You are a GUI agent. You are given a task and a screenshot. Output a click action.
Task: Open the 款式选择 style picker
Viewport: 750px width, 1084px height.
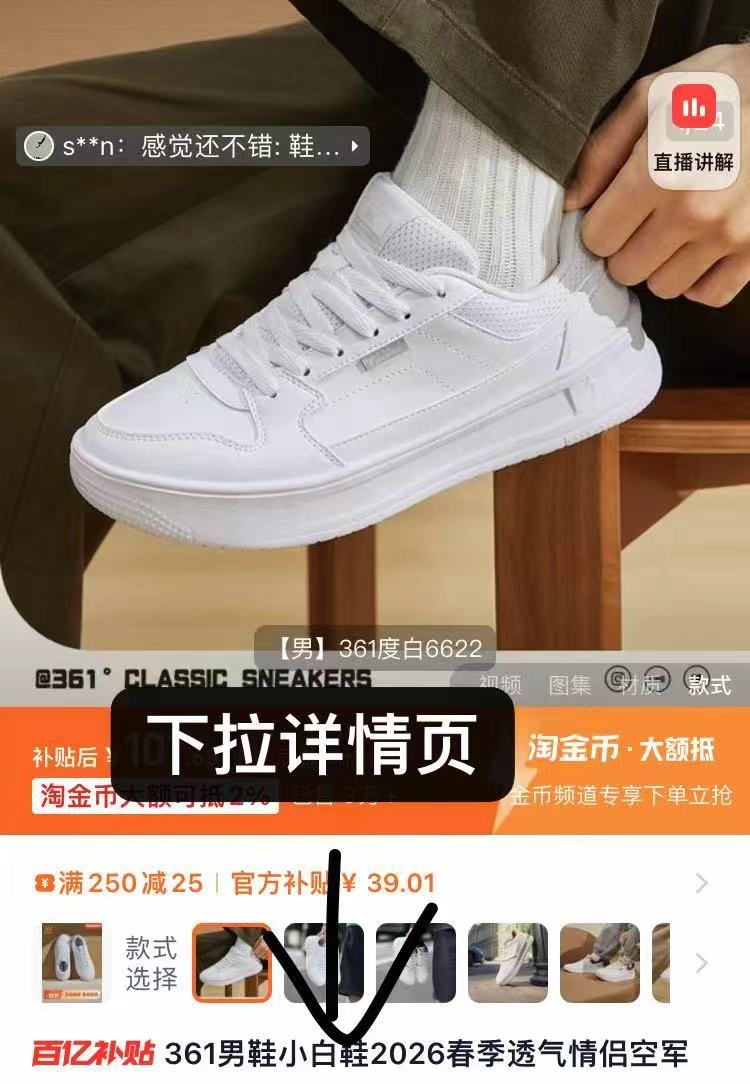(151, 963)
